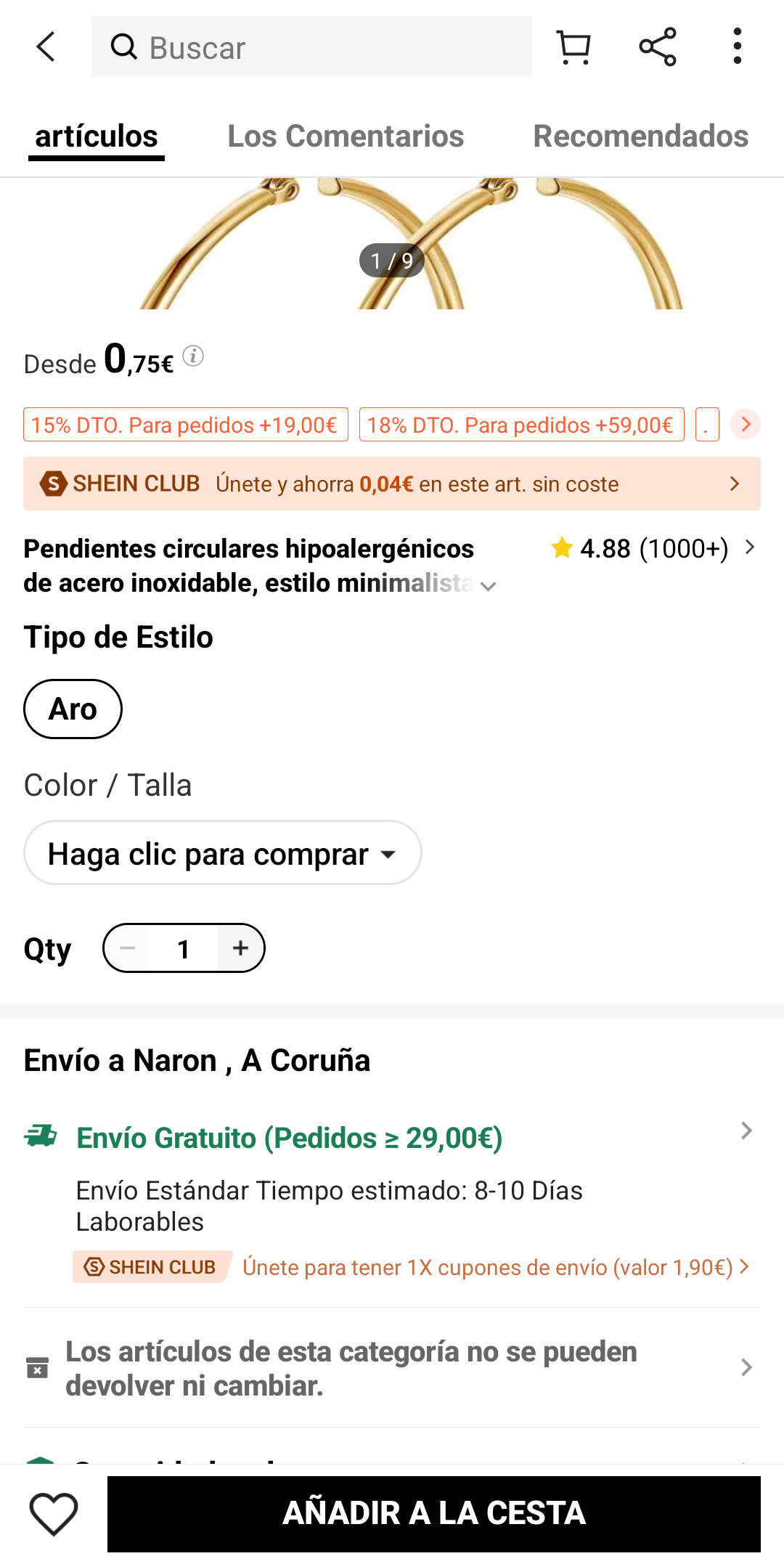The image size is (784, 1564).
Task: Switch to Los Comentarios tab
Action: (x=346, y=136)
